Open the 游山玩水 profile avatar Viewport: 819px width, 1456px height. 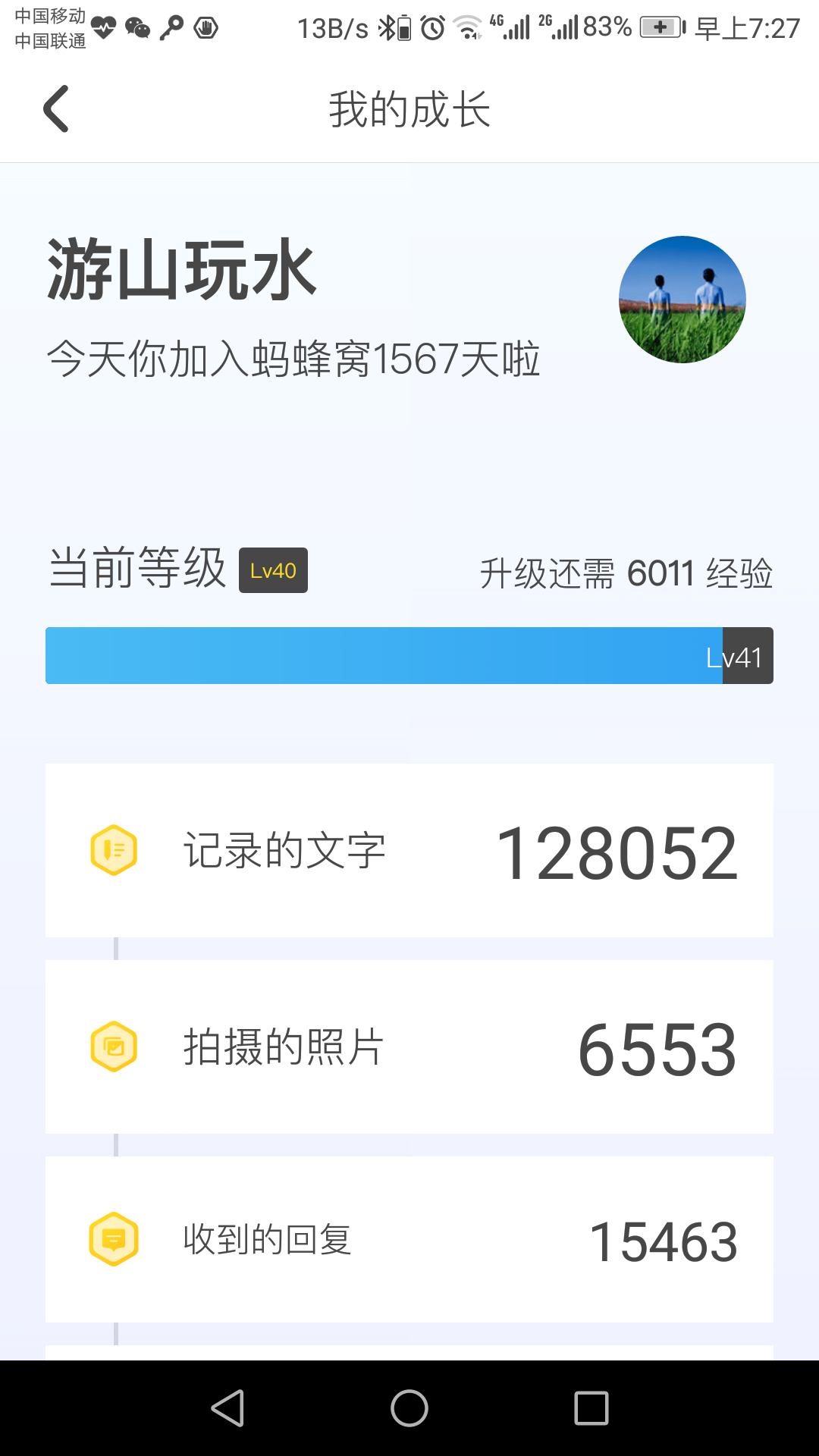click(x=682, y=300)
